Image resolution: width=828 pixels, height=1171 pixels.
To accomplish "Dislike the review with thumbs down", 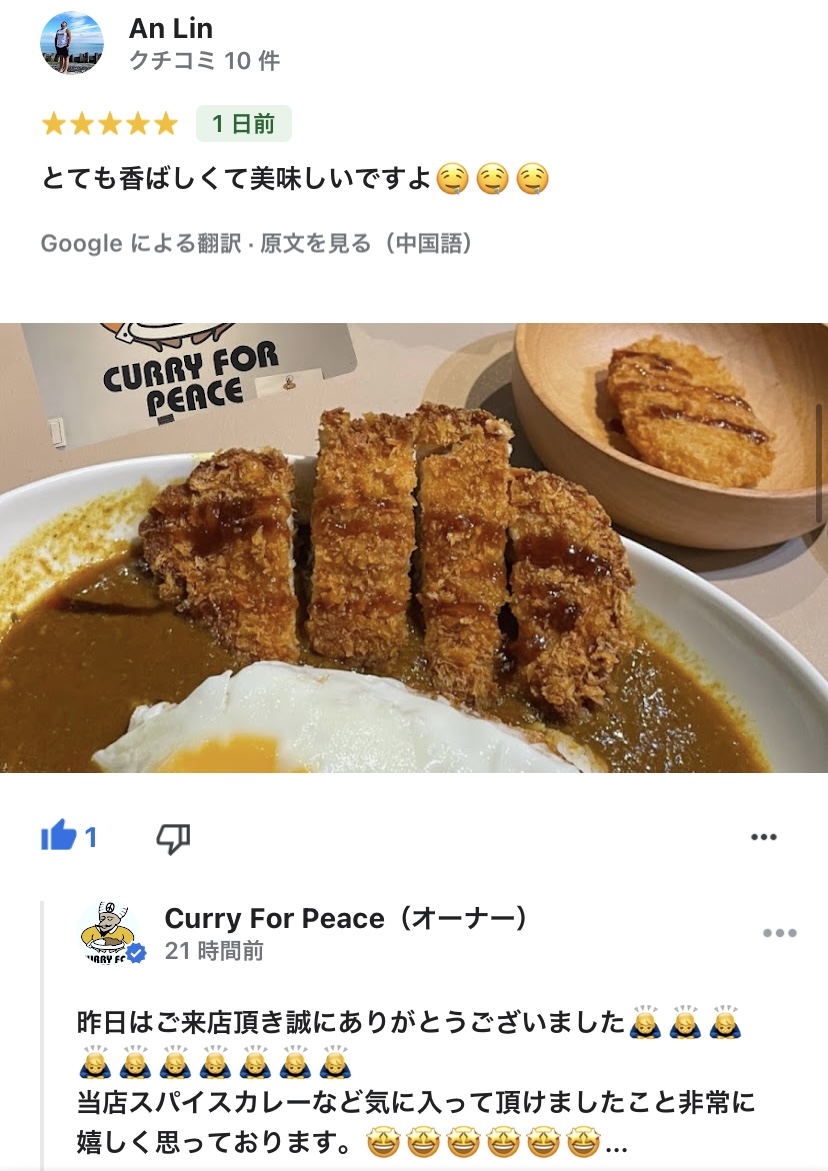I will 173,838.
